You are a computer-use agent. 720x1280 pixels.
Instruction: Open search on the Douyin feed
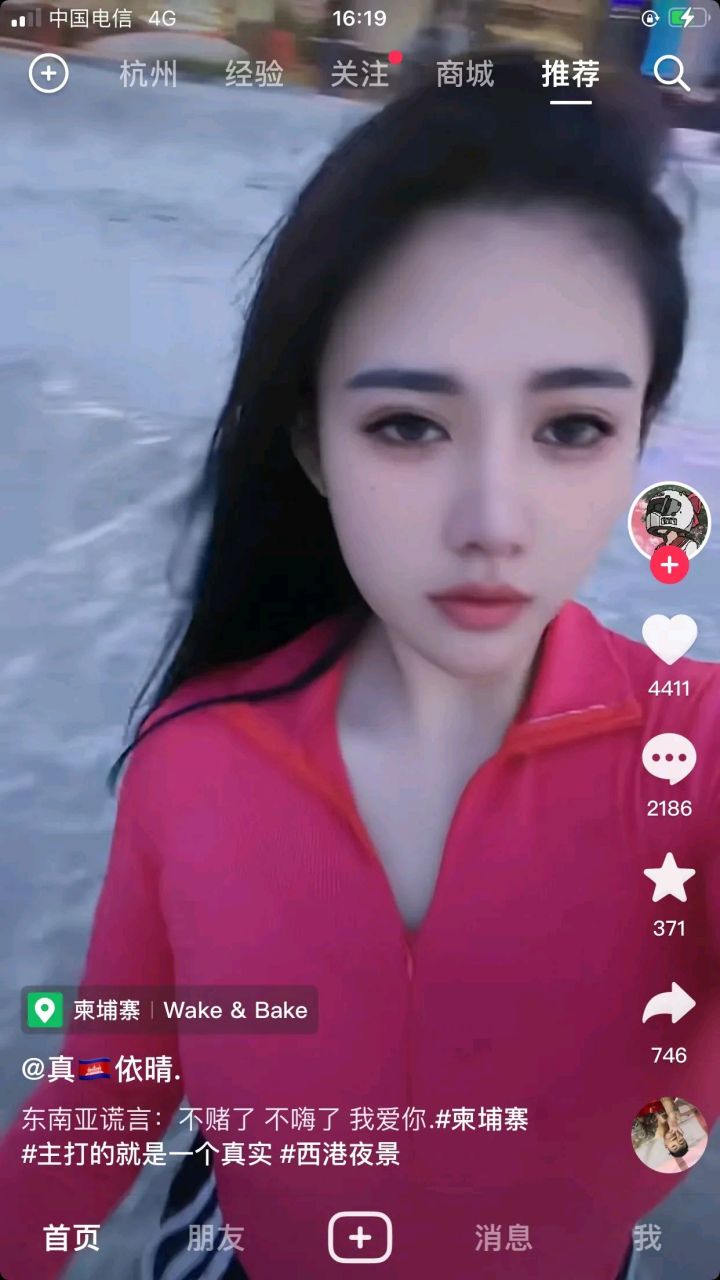coord(672,74)
